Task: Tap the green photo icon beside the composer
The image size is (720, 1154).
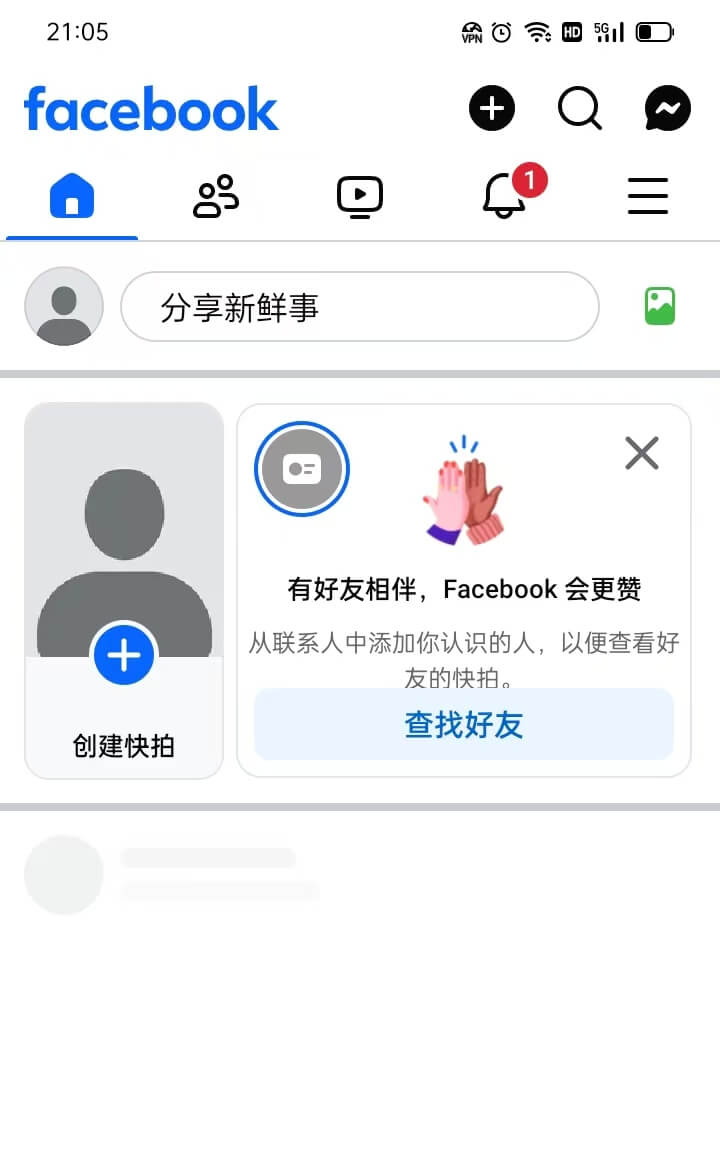Action: (659, 306)
